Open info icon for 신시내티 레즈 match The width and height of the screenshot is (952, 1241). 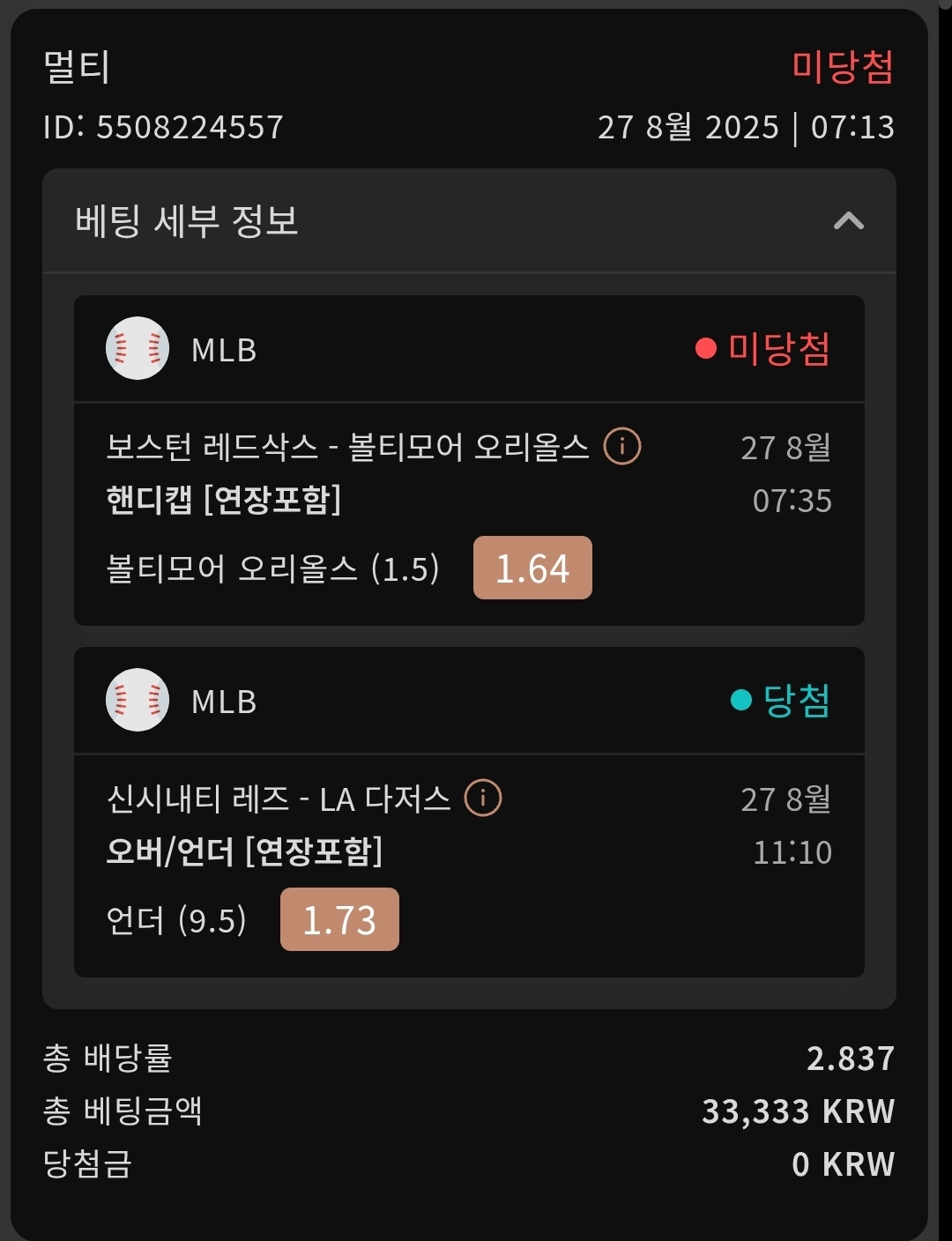(483, 799)
